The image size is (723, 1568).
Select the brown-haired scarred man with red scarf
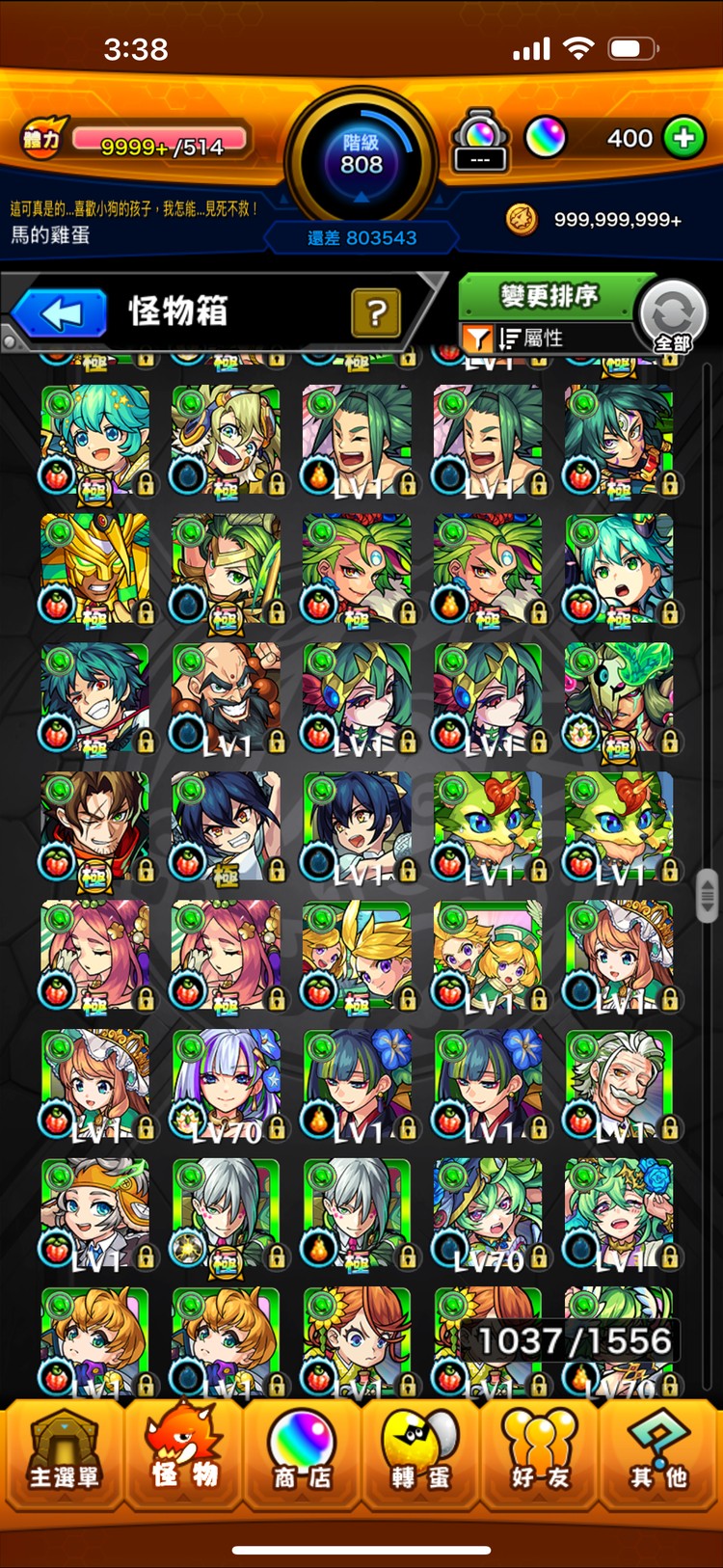tap(94, 827)
